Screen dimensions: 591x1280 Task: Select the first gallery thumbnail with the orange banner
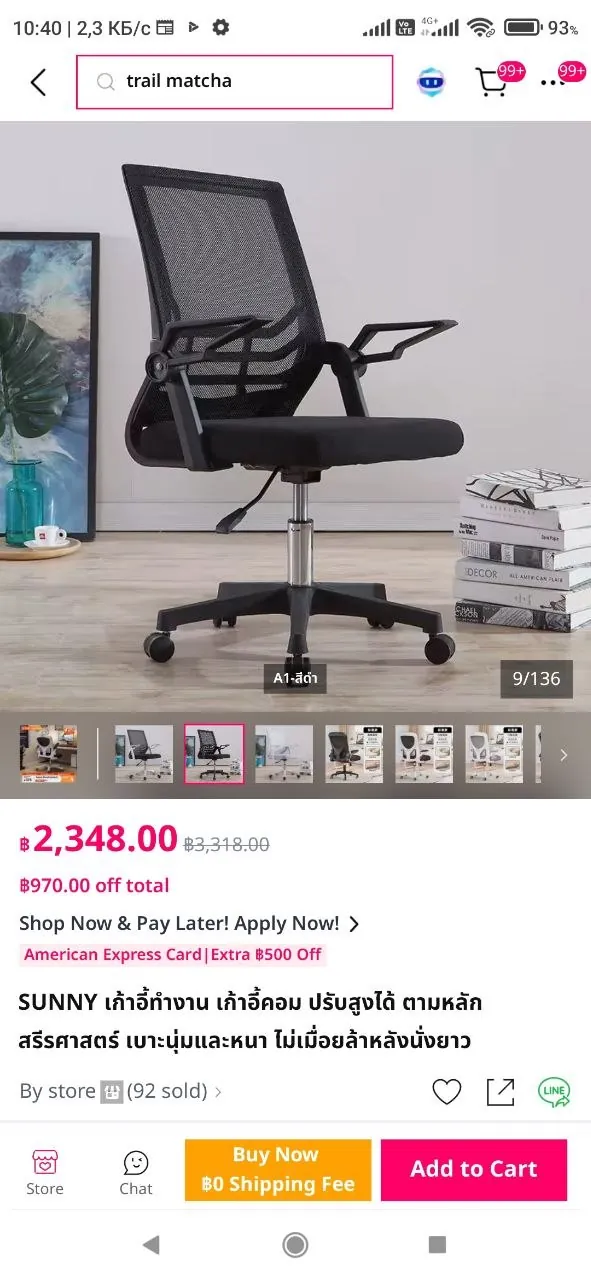(48, 754)
